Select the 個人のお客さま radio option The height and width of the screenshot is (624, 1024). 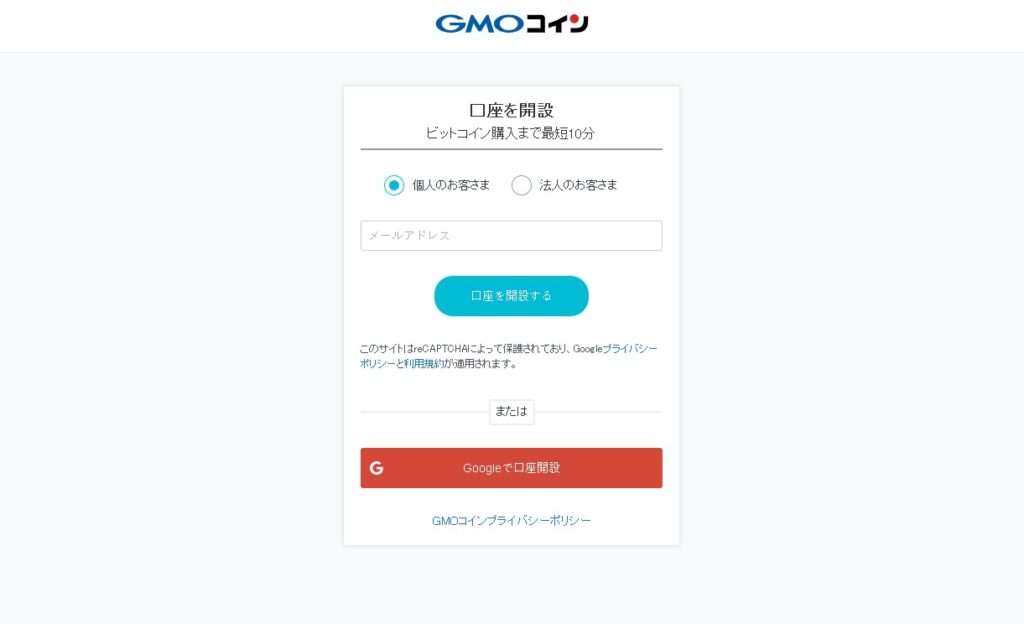(x=394, y=185)
